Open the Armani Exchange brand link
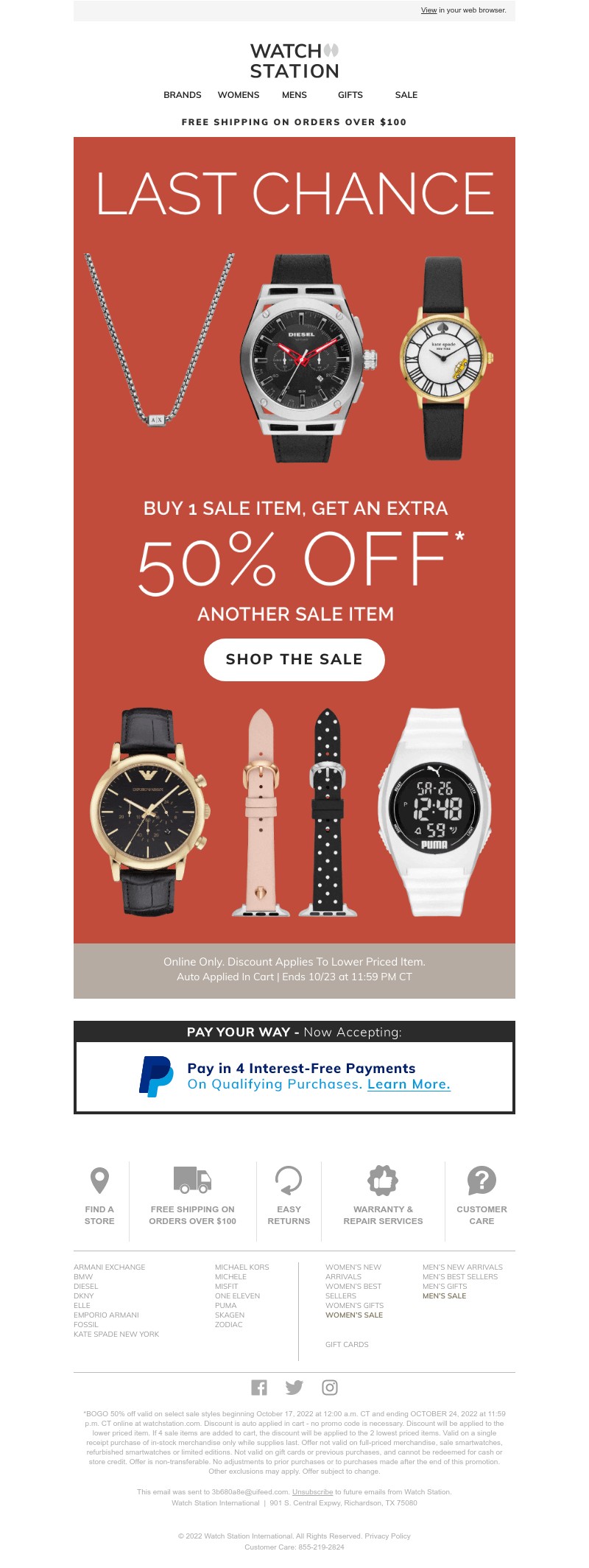The width and height of the screenshot is (589, 1568). tap(109, 1267)
